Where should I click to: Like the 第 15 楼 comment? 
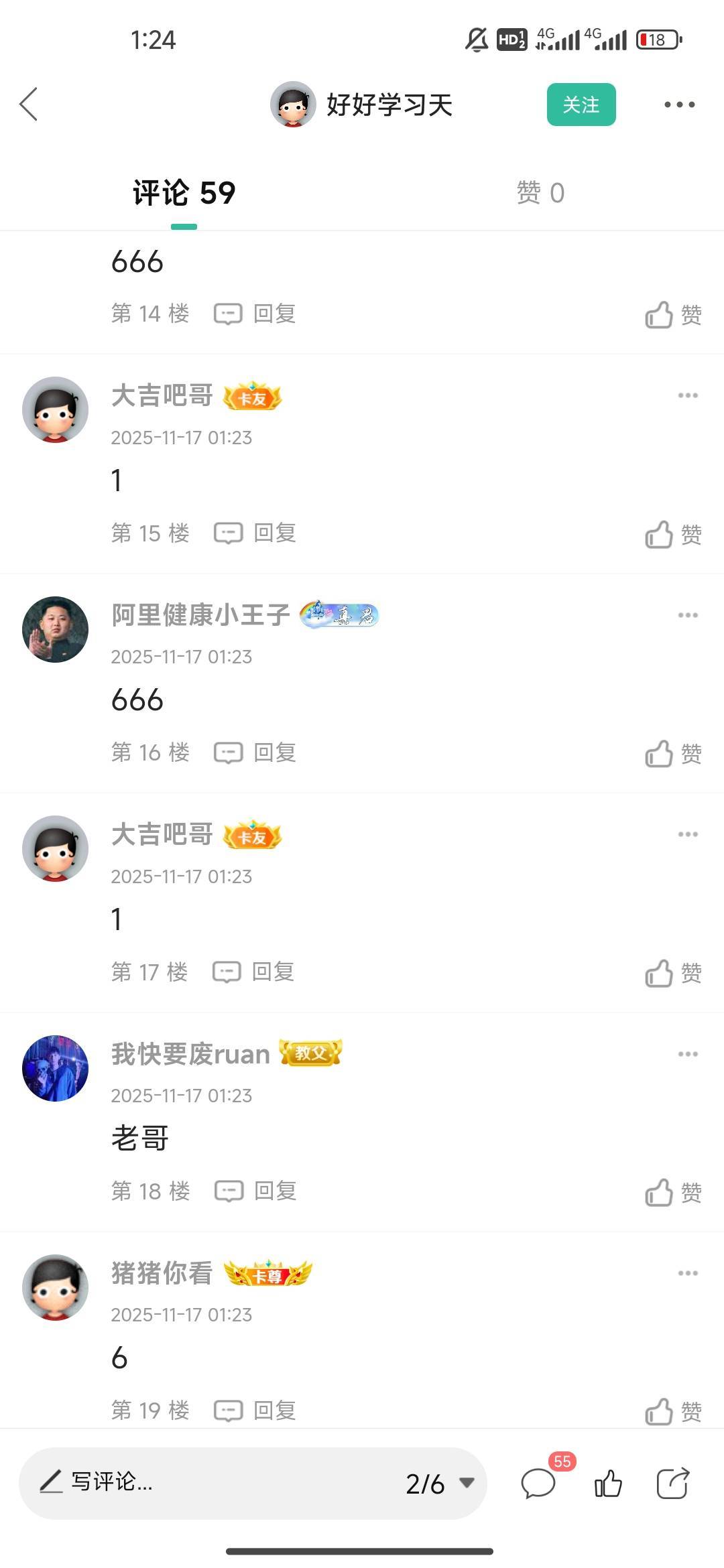672,535
